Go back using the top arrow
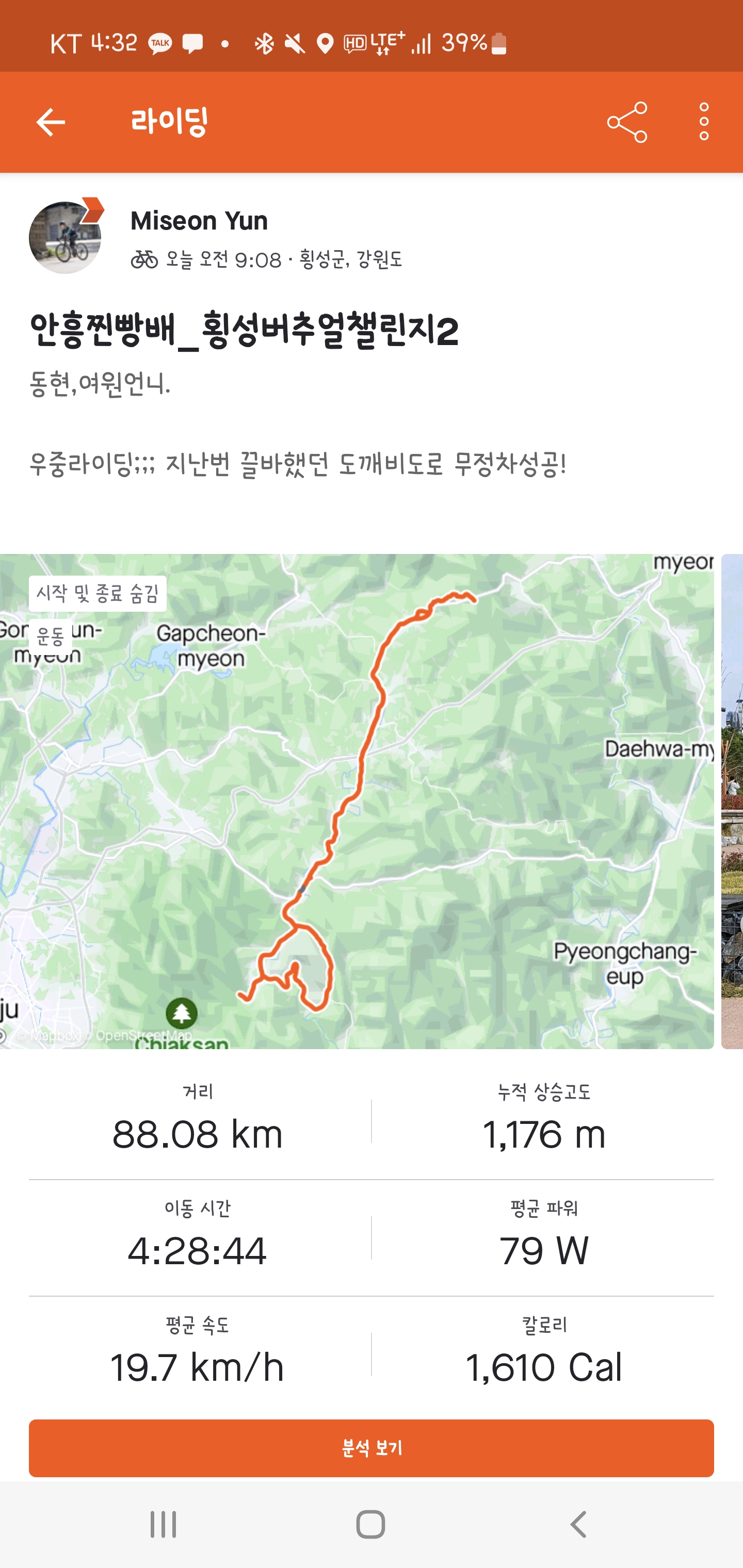The height and width of the screenshot is (1568, 743). [x=51, y=122]
